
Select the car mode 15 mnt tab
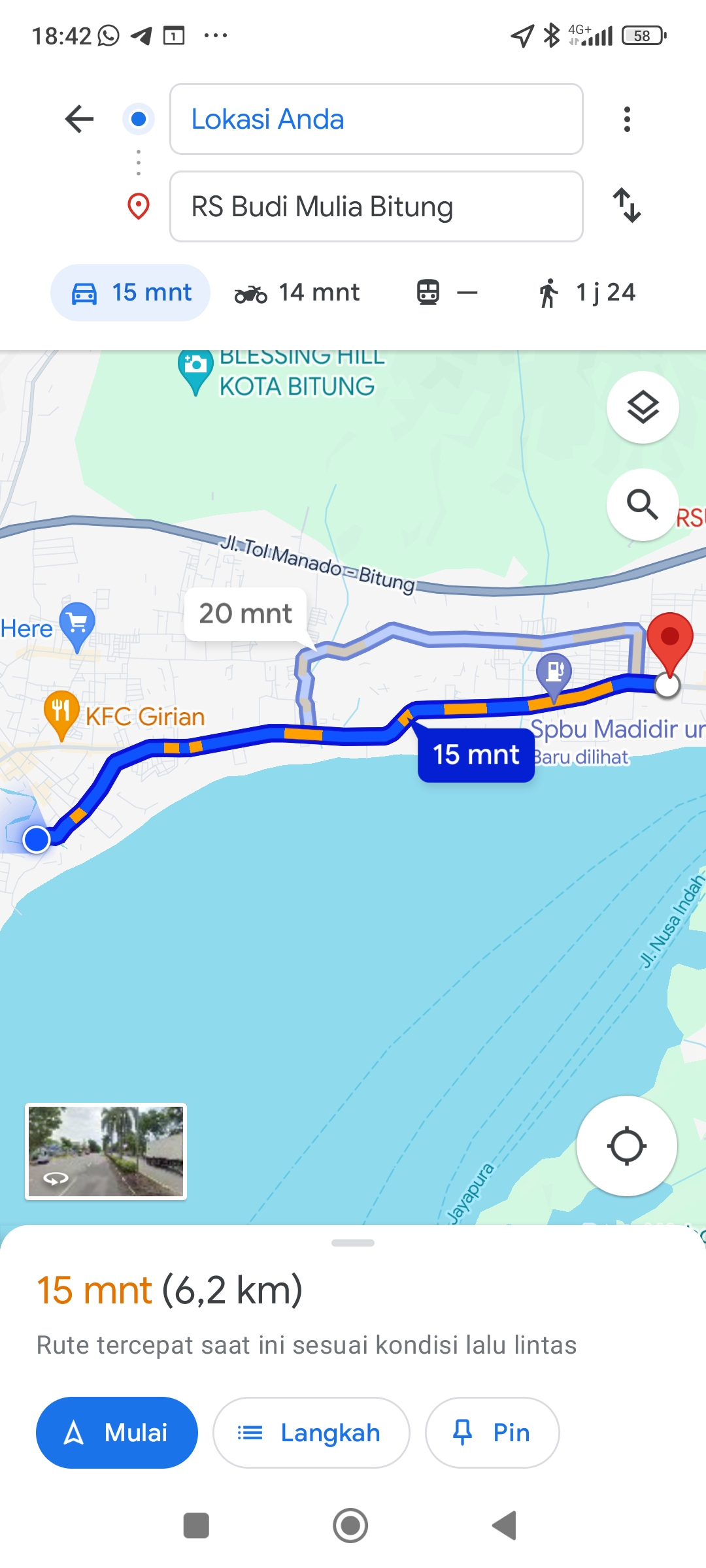coord(131,293)
